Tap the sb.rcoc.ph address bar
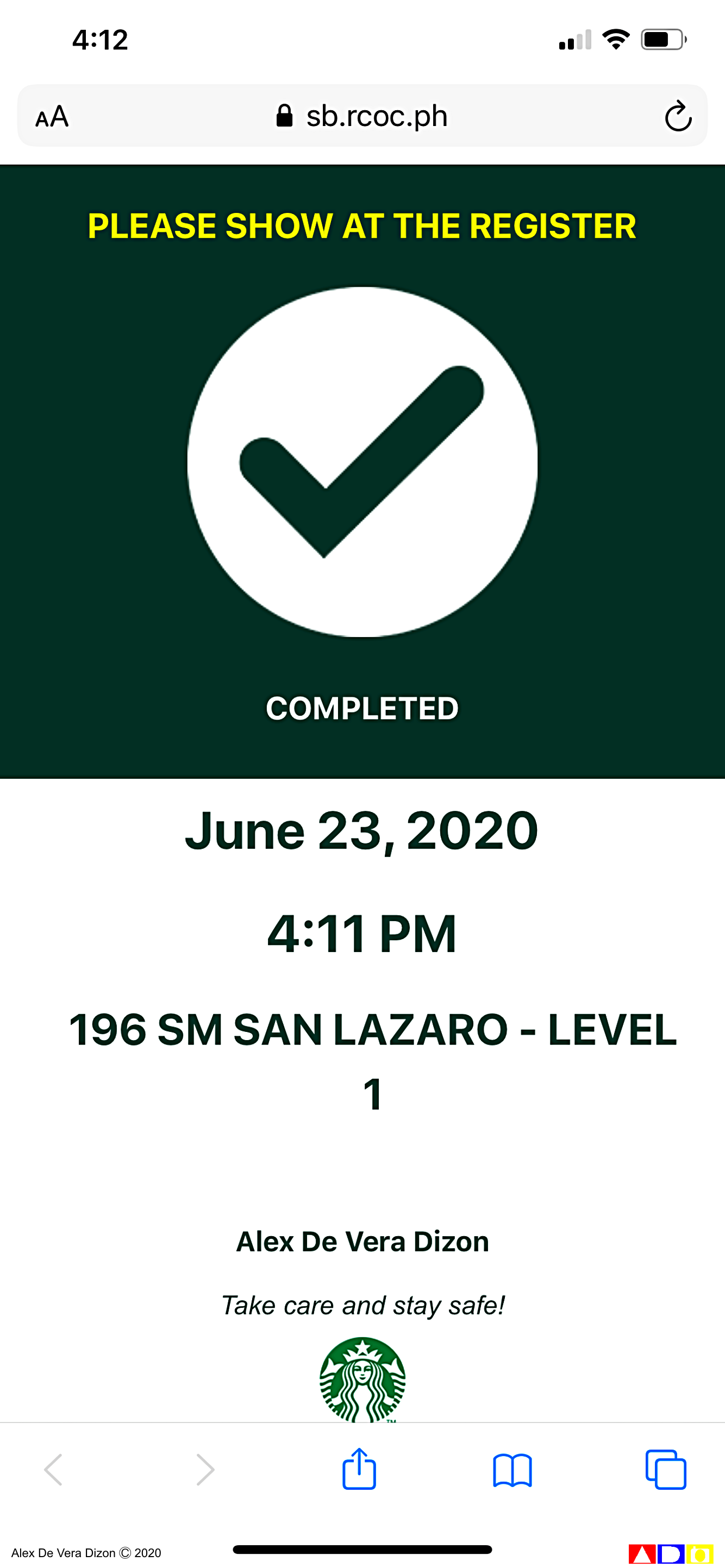The width and height of the screenshot is (725, 1568). point(362,116)
